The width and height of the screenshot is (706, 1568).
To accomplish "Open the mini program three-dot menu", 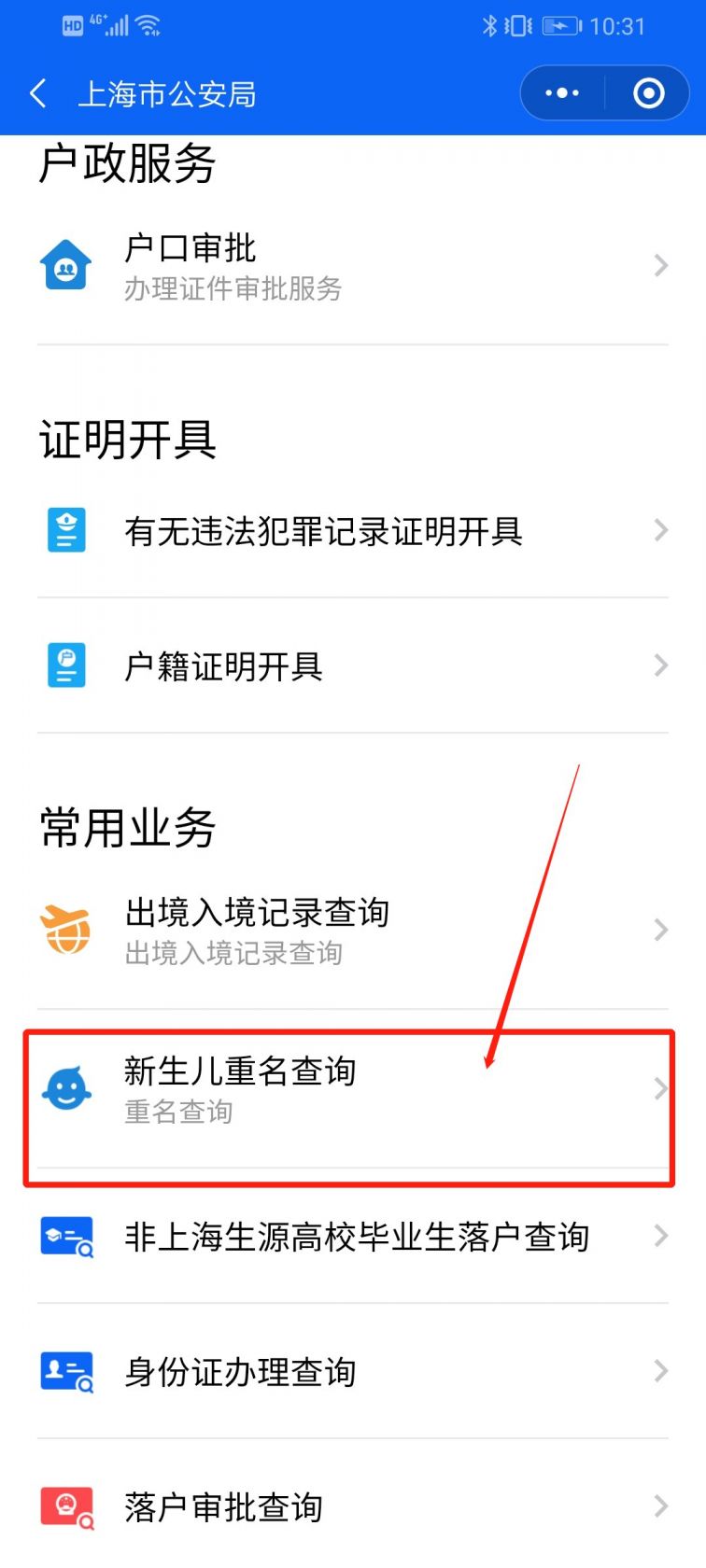I will click(562, 93).
